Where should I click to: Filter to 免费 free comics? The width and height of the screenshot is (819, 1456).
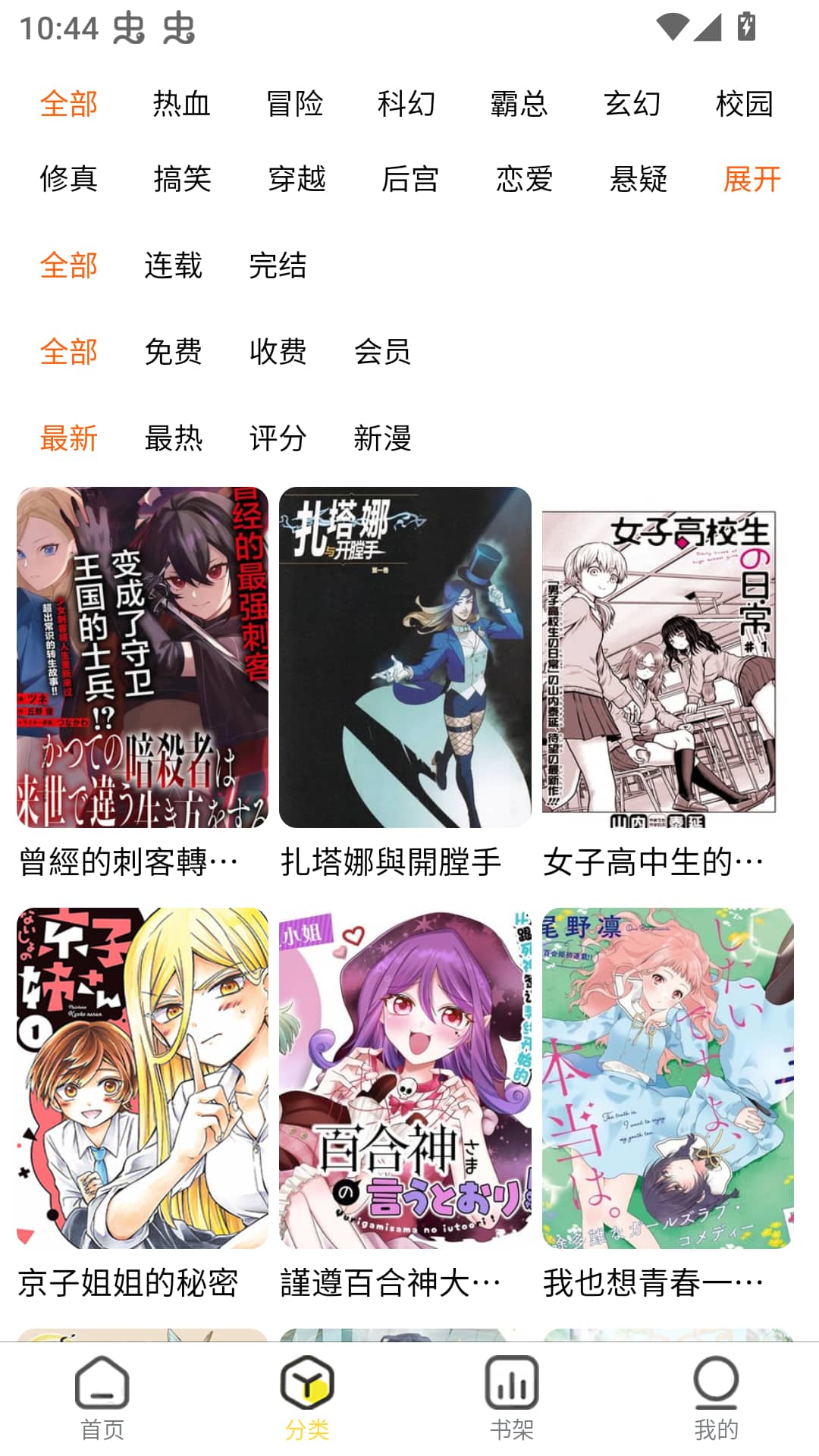point(173,352)
